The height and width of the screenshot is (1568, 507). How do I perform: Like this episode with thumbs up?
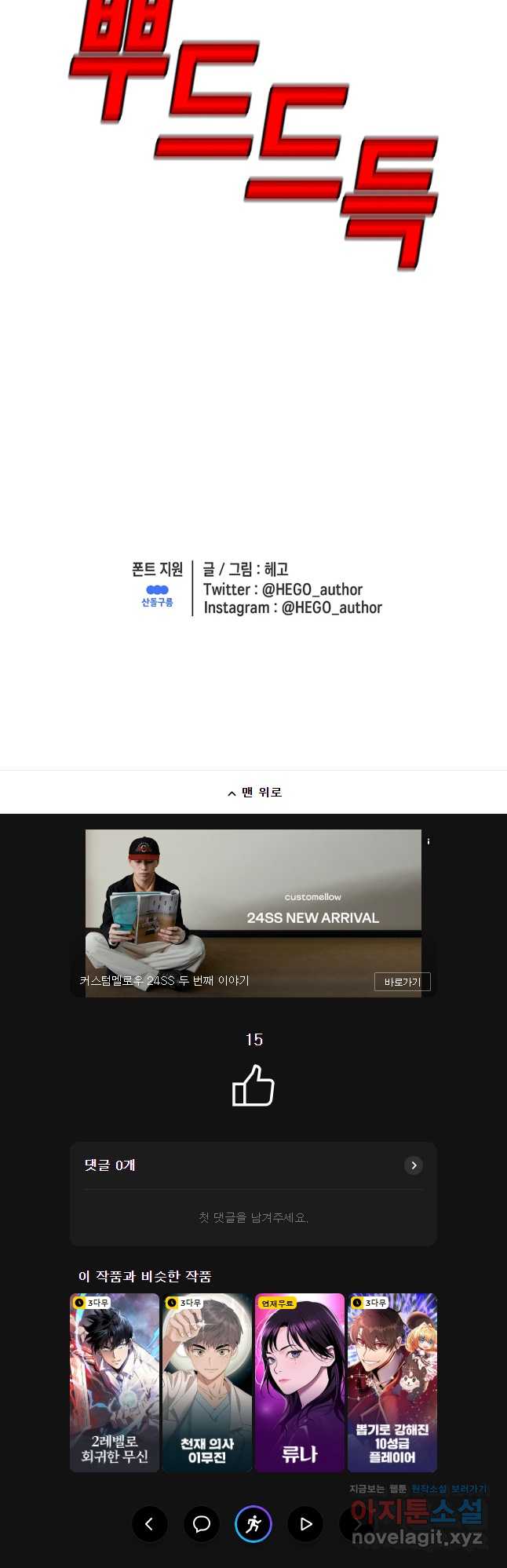(x=253, y=1086)
